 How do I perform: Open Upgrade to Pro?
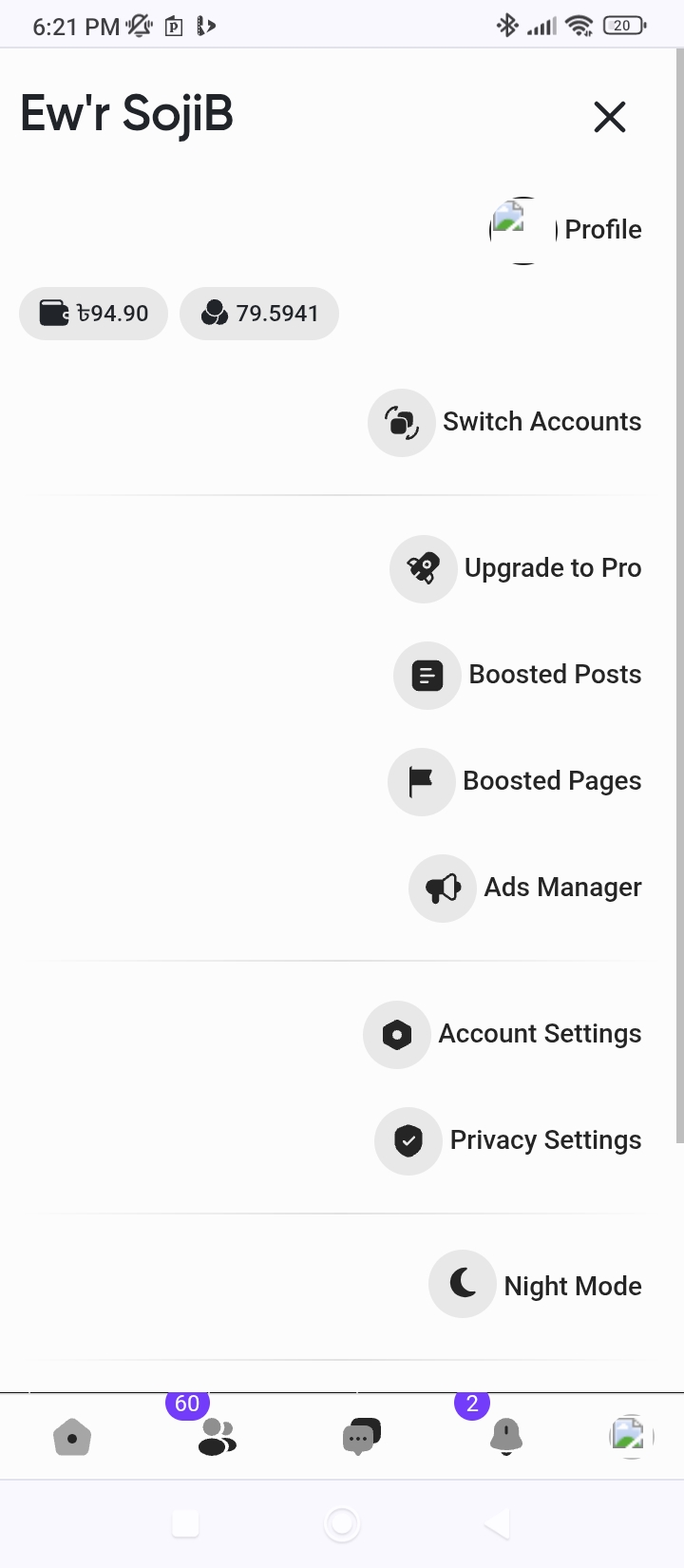(x=516, y=568)
